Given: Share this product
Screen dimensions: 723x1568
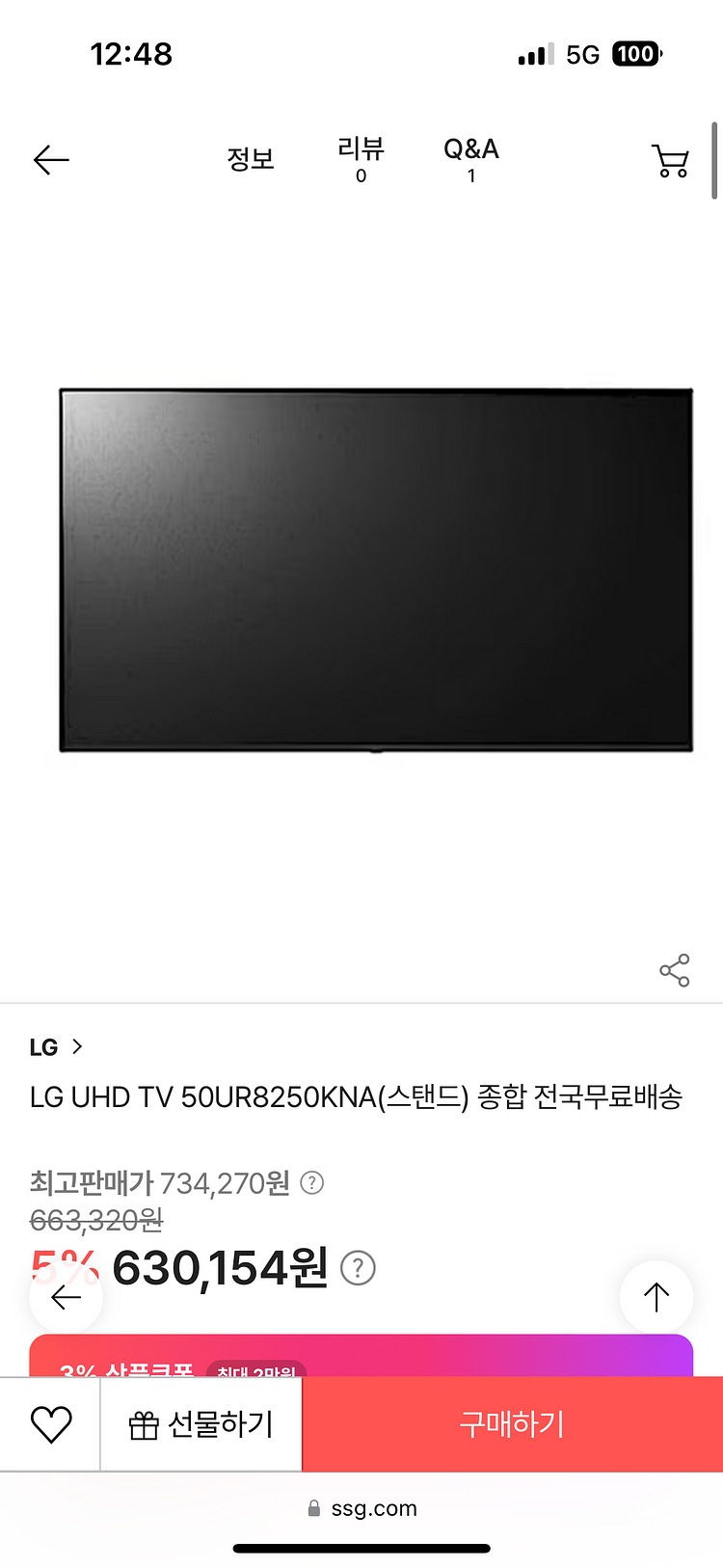Looking at the screenshot, I should [x=675, y=970].
